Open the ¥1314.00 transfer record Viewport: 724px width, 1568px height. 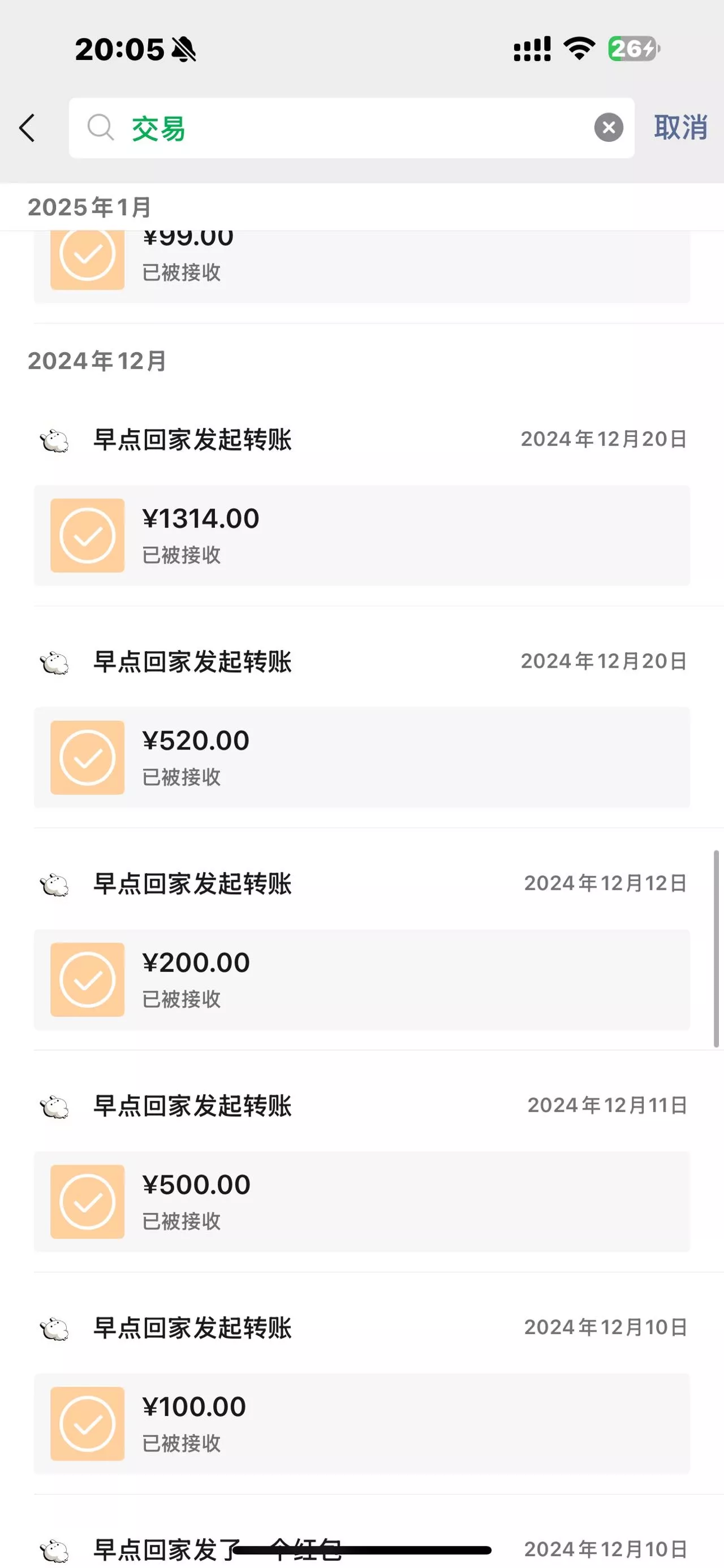(361, 536)
